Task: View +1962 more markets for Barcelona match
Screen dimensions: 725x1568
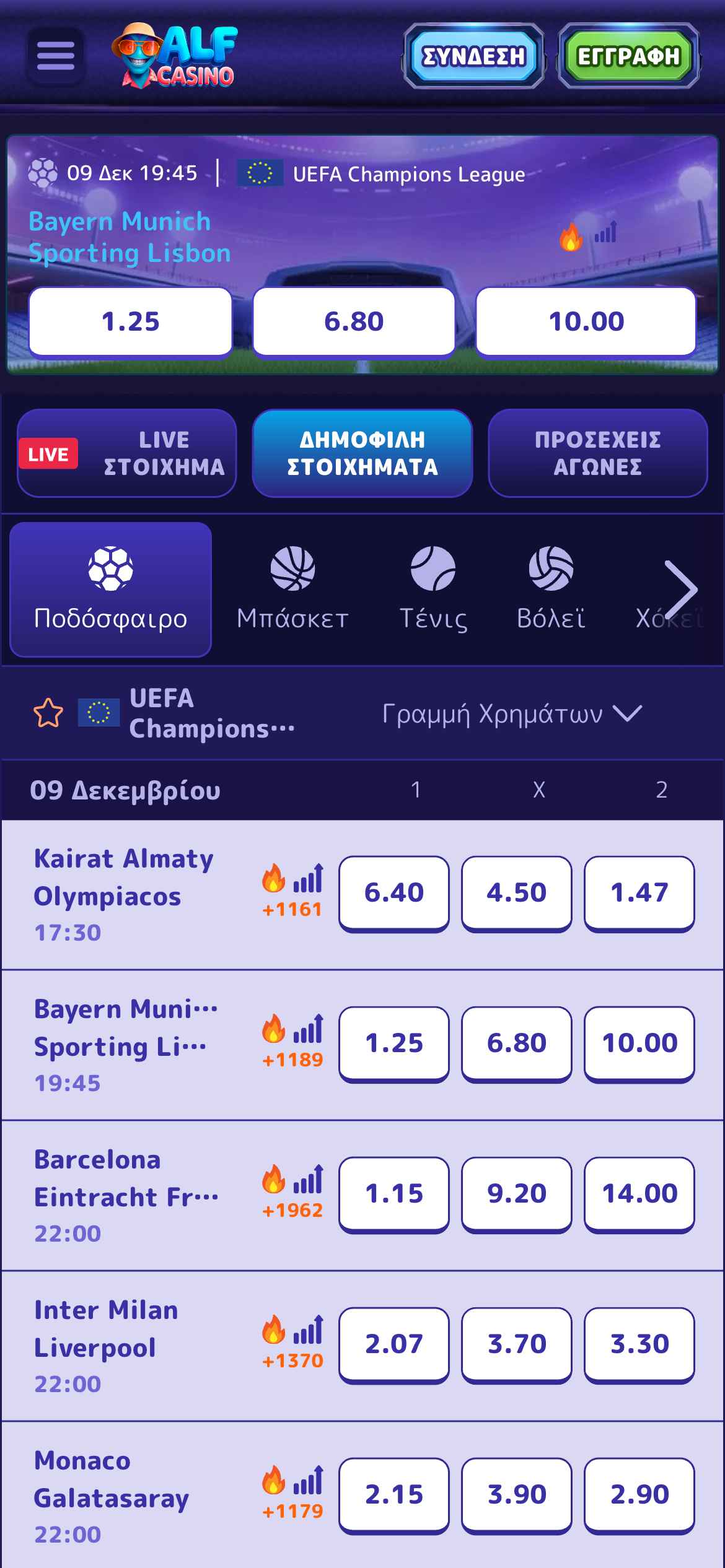Action: [292, 1210]
